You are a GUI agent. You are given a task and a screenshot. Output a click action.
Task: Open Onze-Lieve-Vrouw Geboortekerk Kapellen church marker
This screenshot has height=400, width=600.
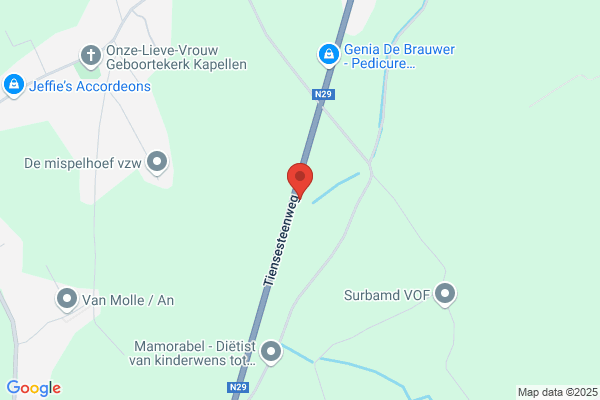tap(91, 57)
